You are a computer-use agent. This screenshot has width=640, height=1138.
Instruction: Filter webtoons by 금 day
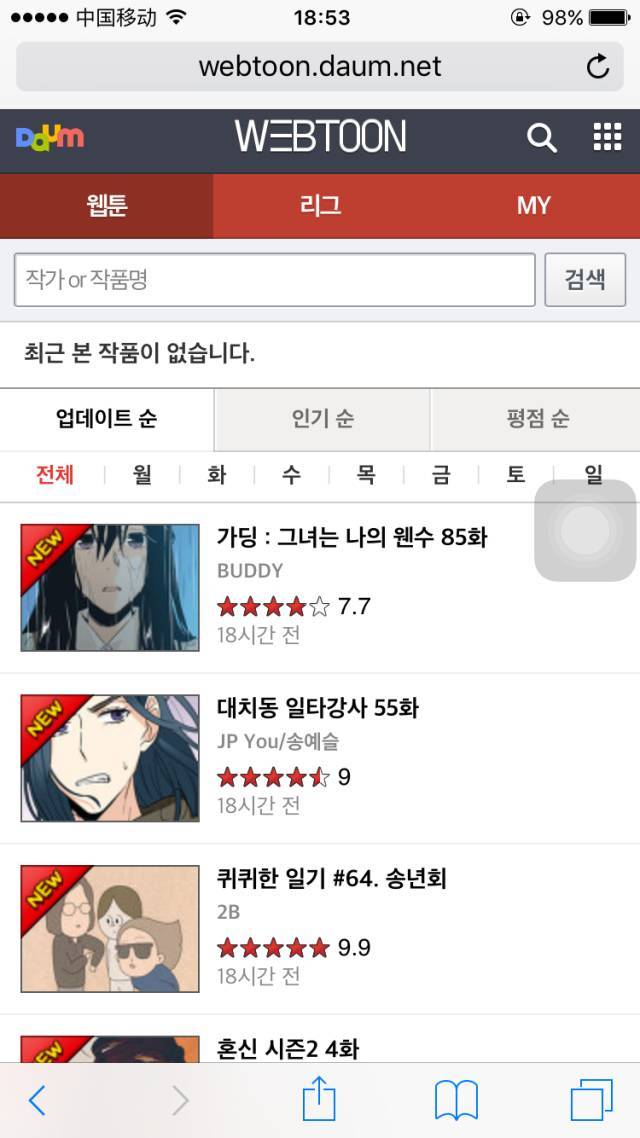coord(440,475)
